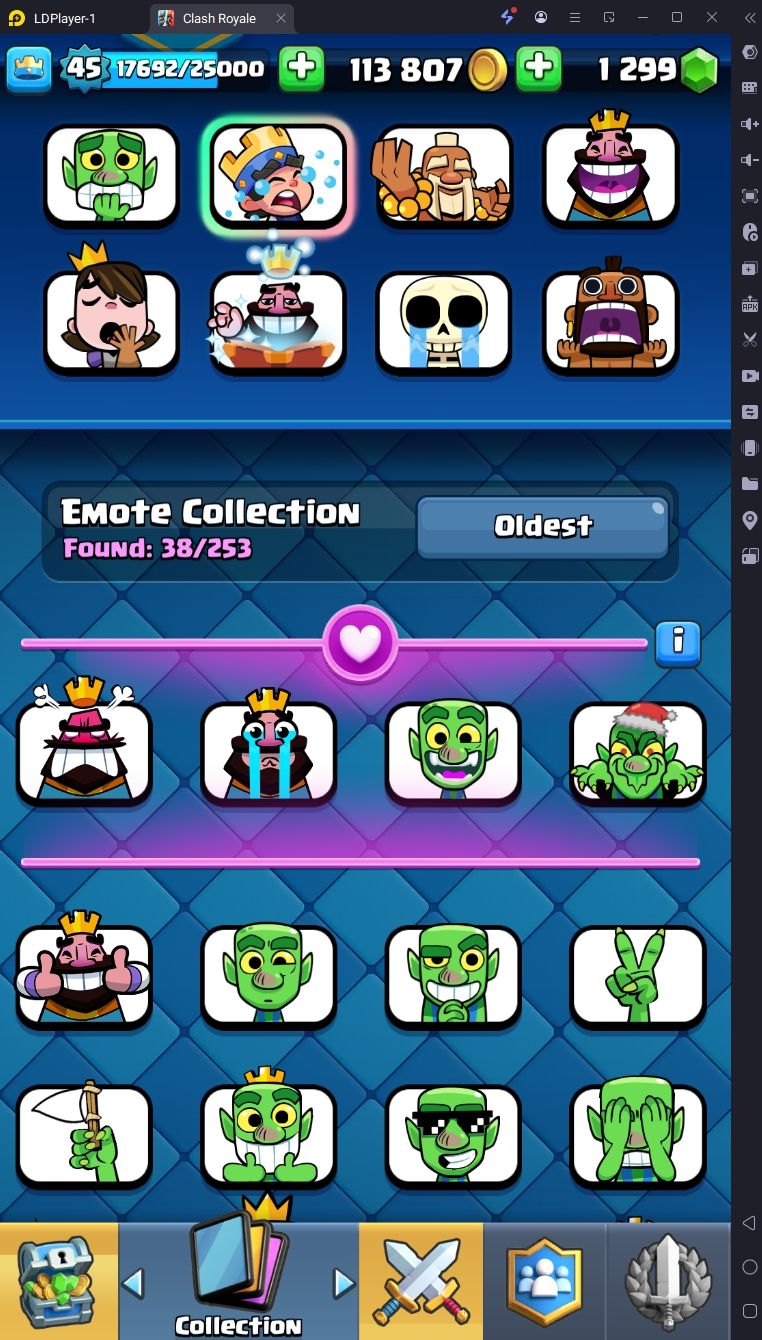Tap the green plus next to gold coins

pyautogui.click(x=538, y=68)
